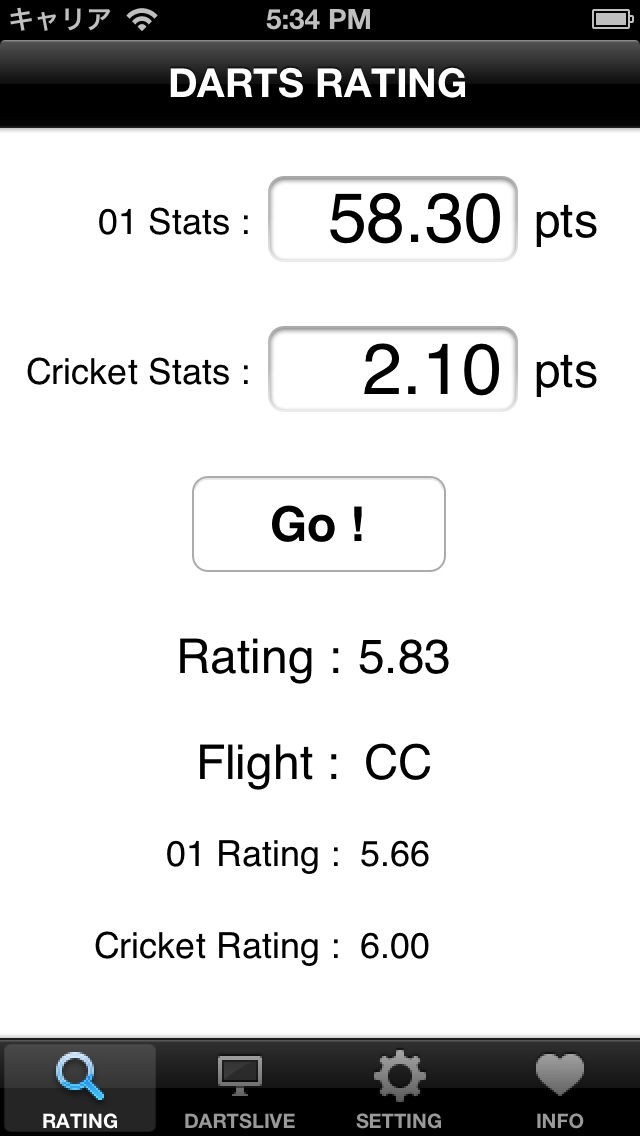Edit the 01 Stats field
640x1136 pixels.
click(393, 219)
